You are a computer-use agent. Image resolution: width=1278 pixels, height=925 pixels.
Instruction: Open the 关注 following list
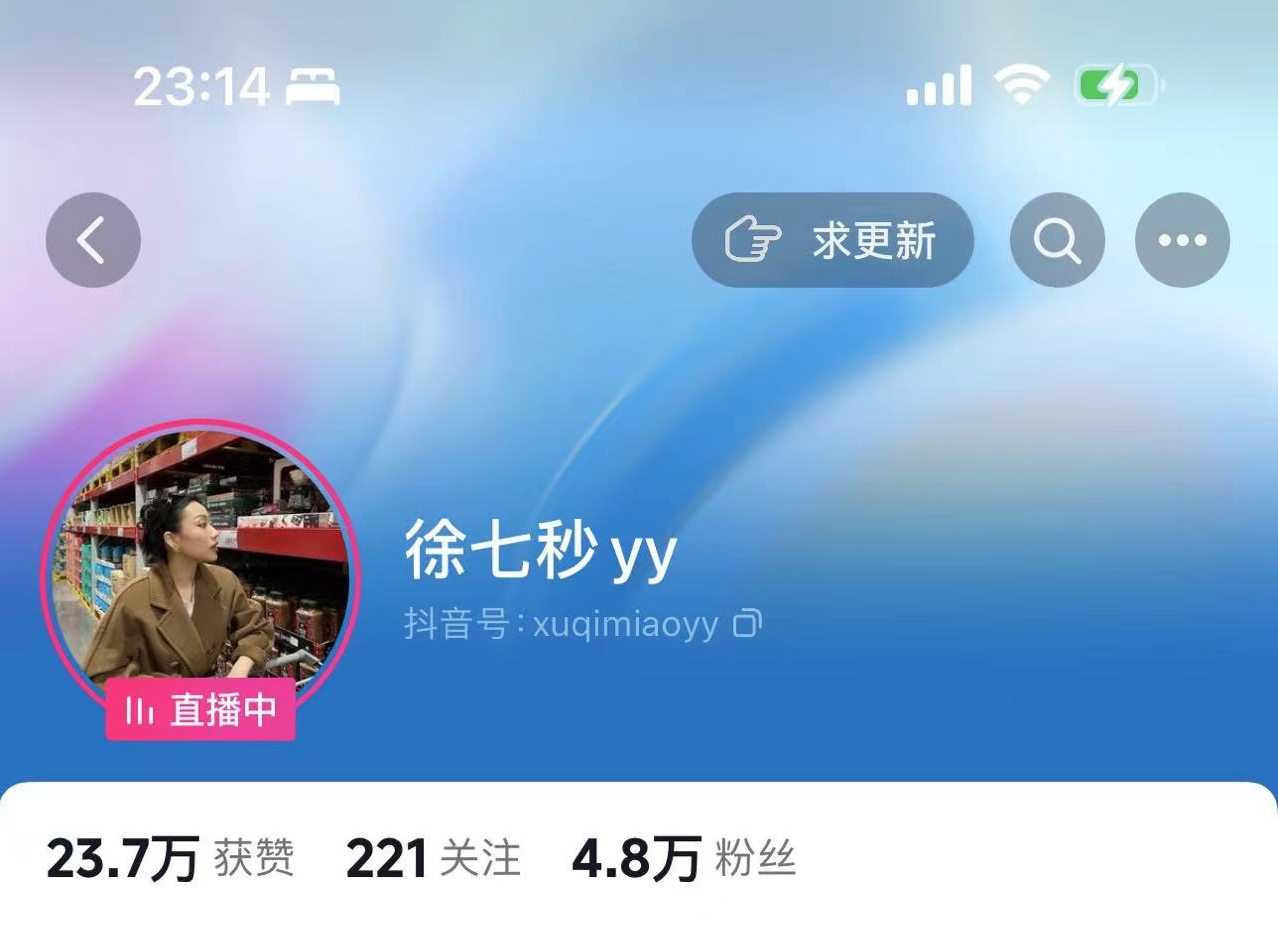pos(433,859)
